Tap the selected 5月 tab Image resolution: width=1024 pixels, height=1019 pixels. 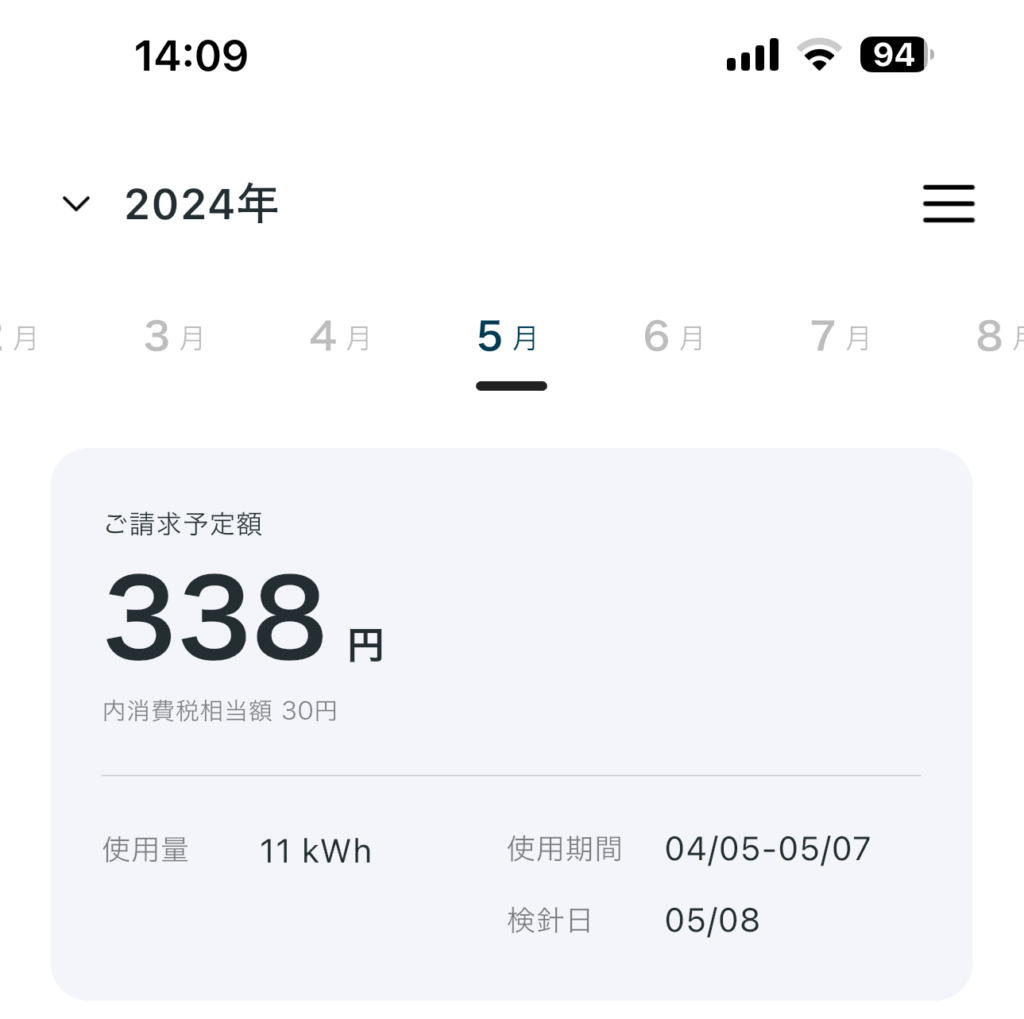click(x=509, y=338)
